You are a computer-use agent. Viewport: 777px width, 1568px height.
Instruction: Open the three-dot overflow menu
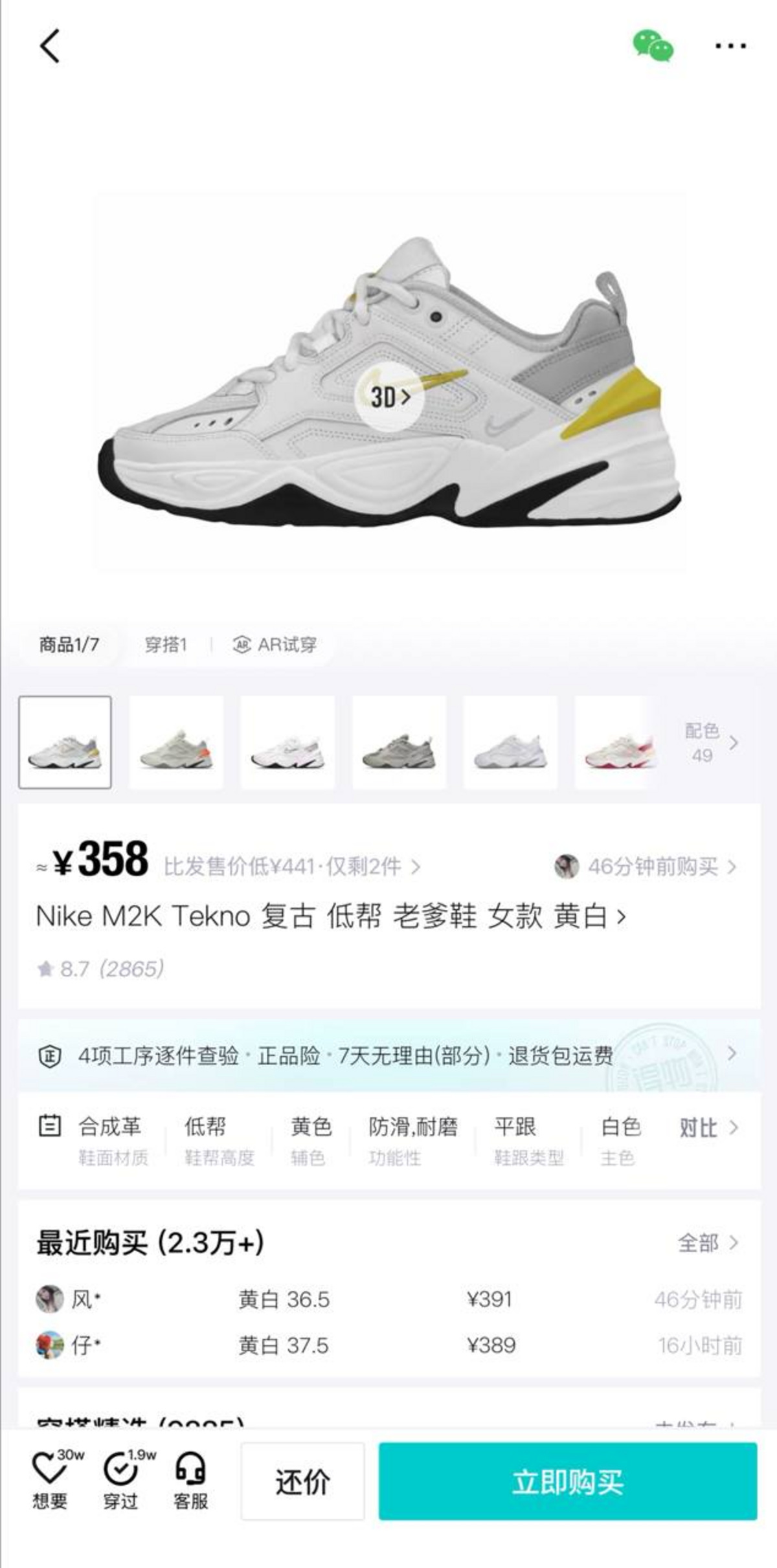tap(730, 46)
